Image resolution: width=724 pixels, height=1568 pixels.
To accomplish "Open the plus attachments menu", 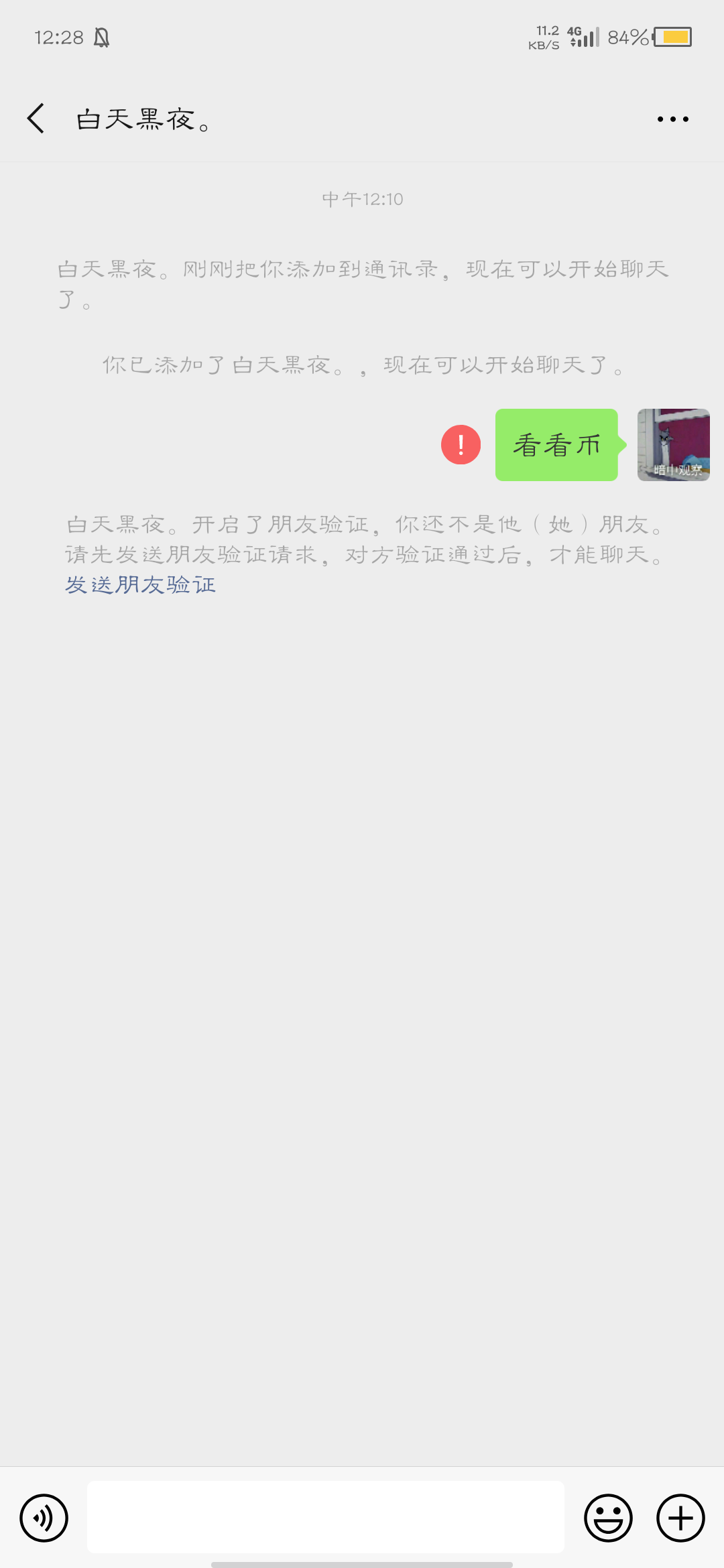I will pyautogui.click(x=680, y=1518).
